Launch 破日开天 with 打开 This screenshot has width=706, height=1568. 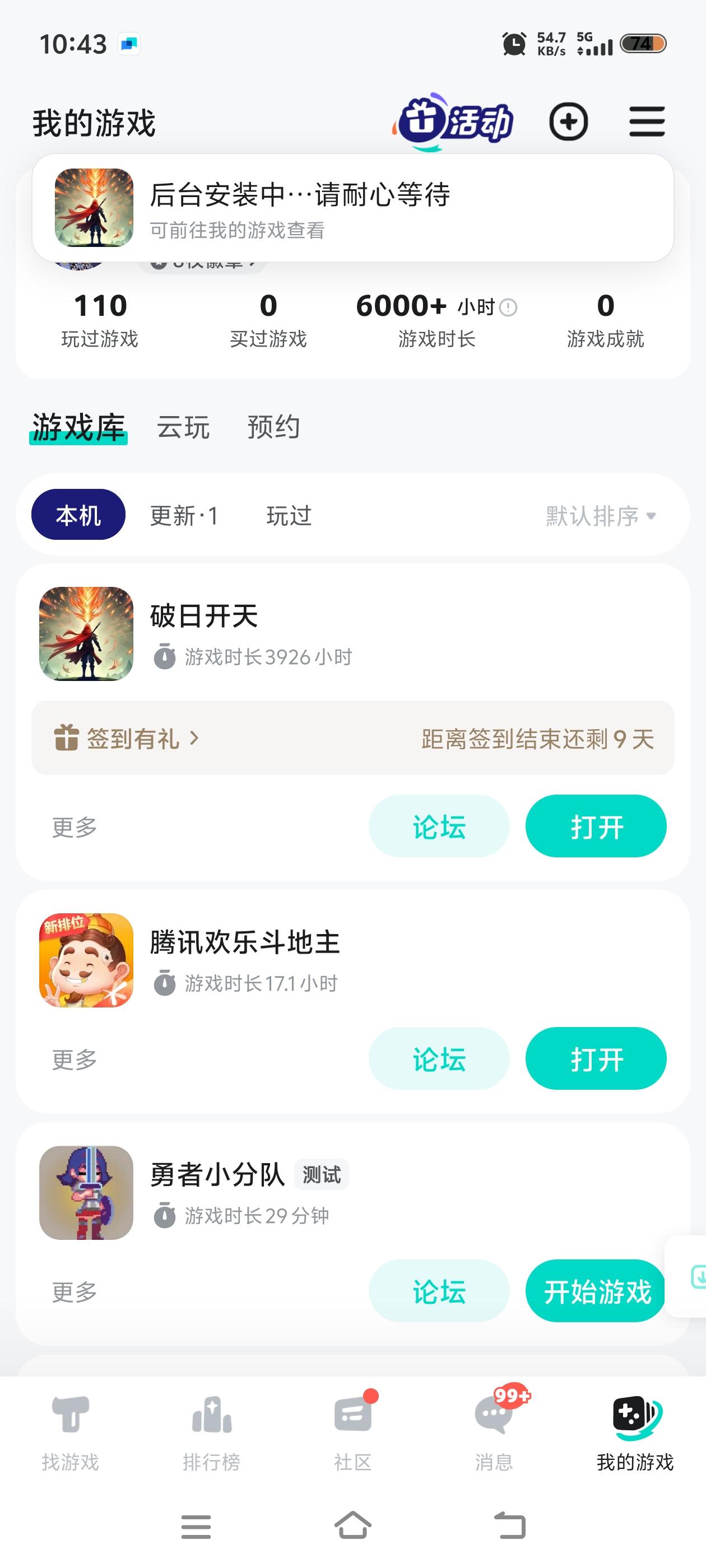click(596, 826)
